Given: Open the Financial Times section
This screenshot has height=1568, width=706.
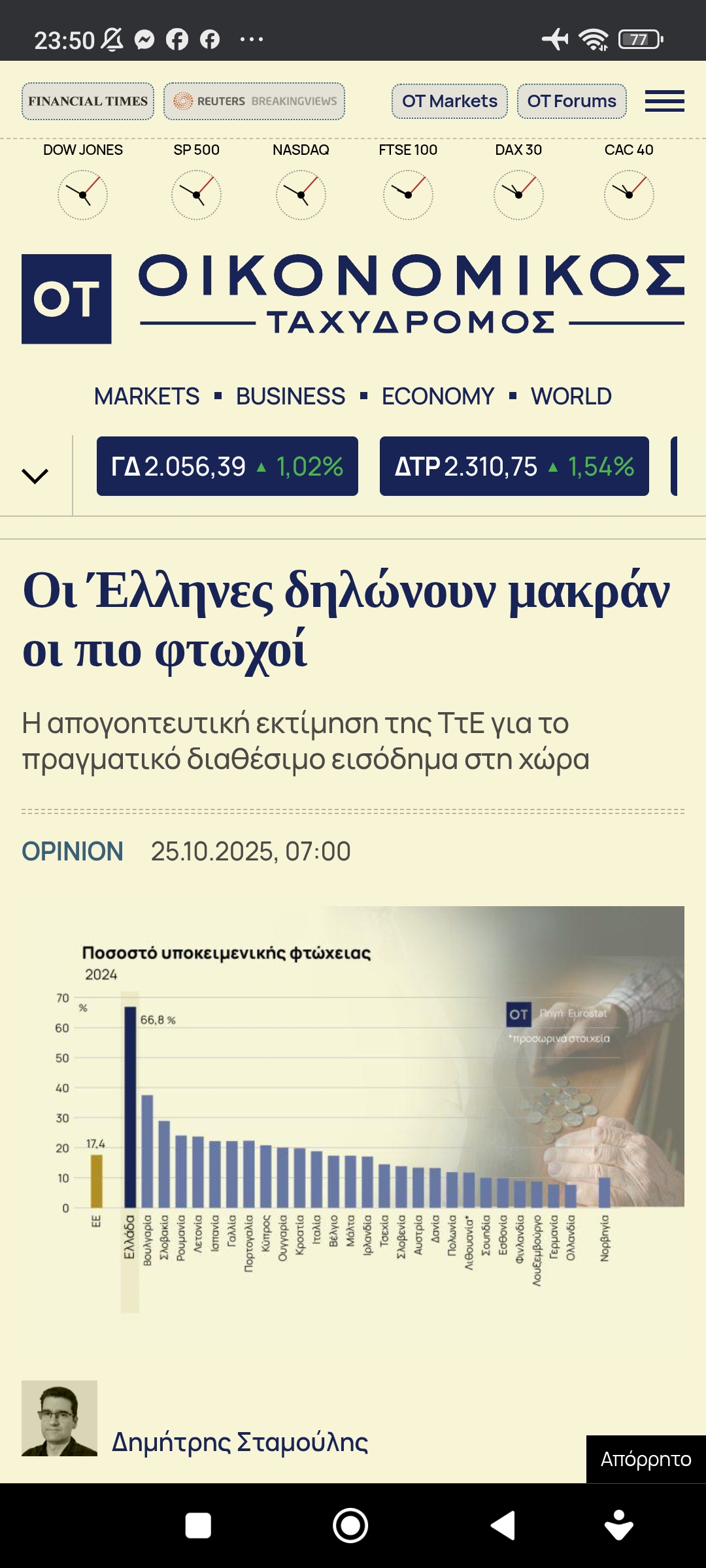Looking at the screenshot, I should click(x=88, y=101).
